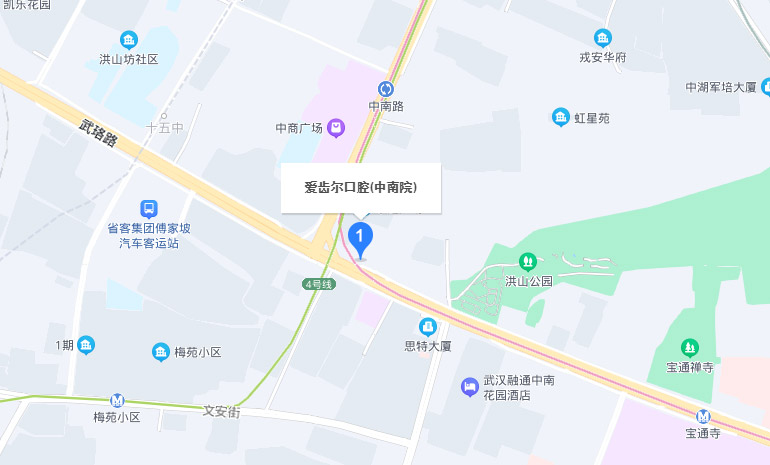Tap the 戎安华府 residence marker
This screenshot has width=770, height=465.
(602, 38)
